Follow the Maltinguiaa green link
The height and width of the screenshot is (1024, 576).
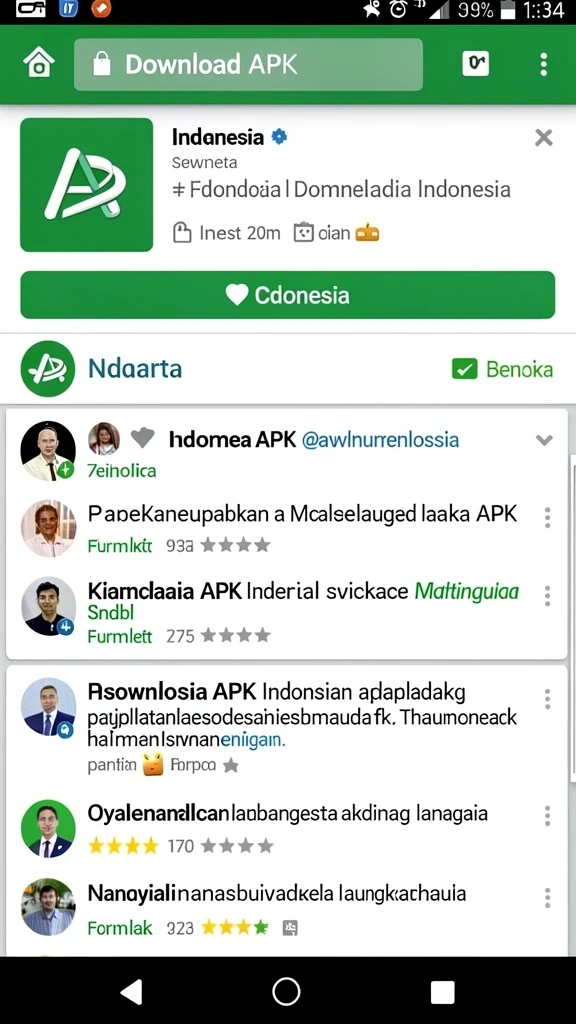tap(467, 592)
